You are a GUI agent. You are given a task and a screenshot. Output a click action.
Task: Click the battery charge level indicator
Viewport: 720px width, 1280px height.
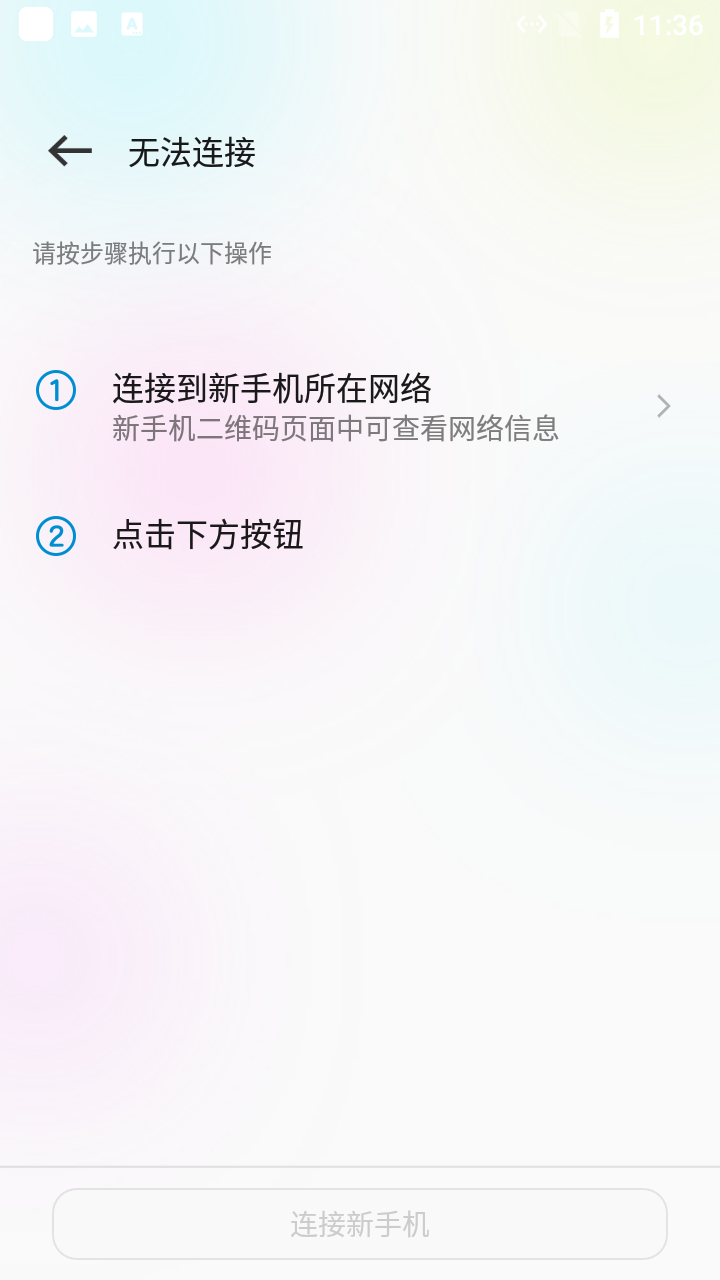point(608,25)
